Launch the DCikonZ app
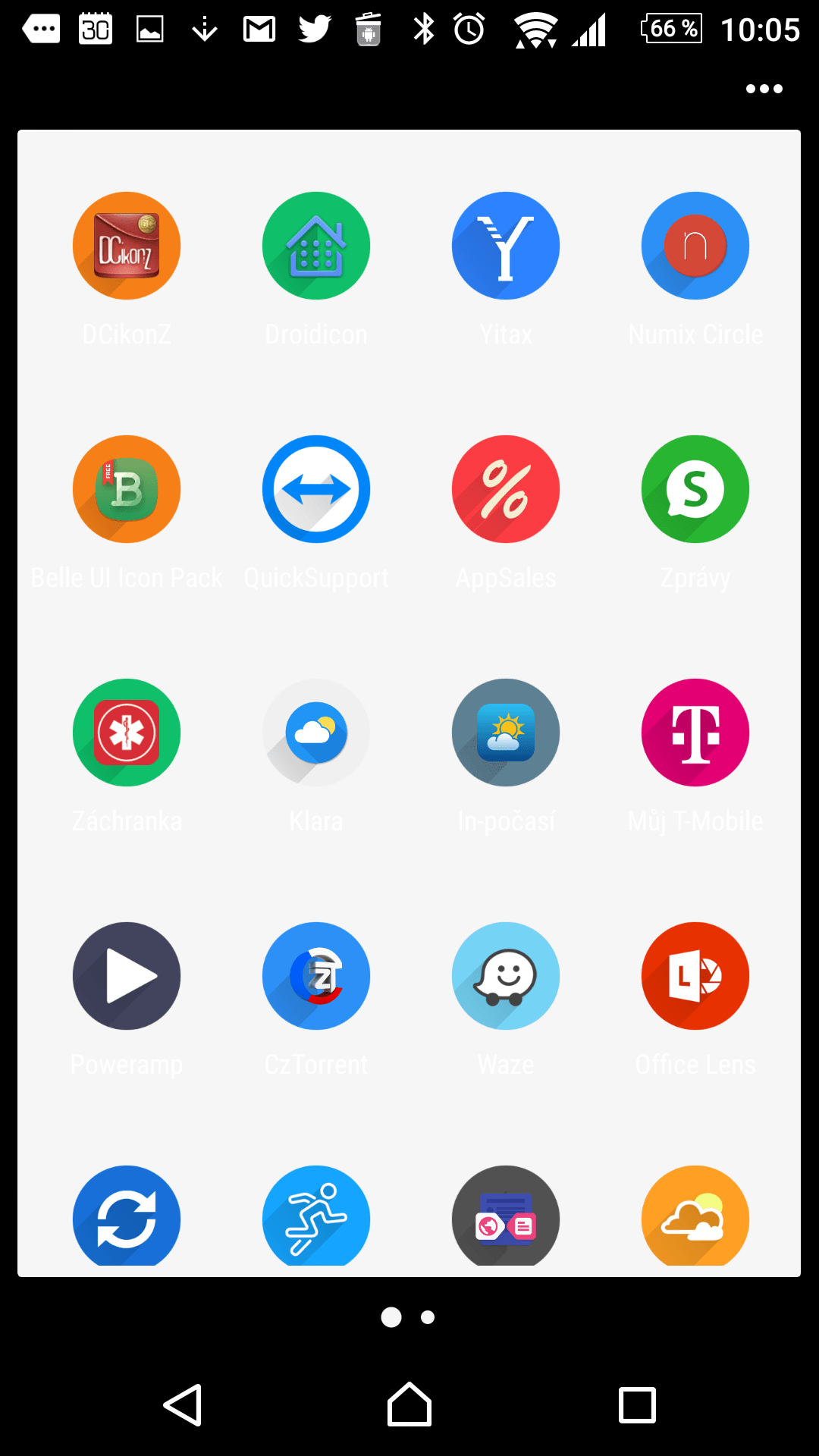 pyautogui.click(x=127, y=246)
